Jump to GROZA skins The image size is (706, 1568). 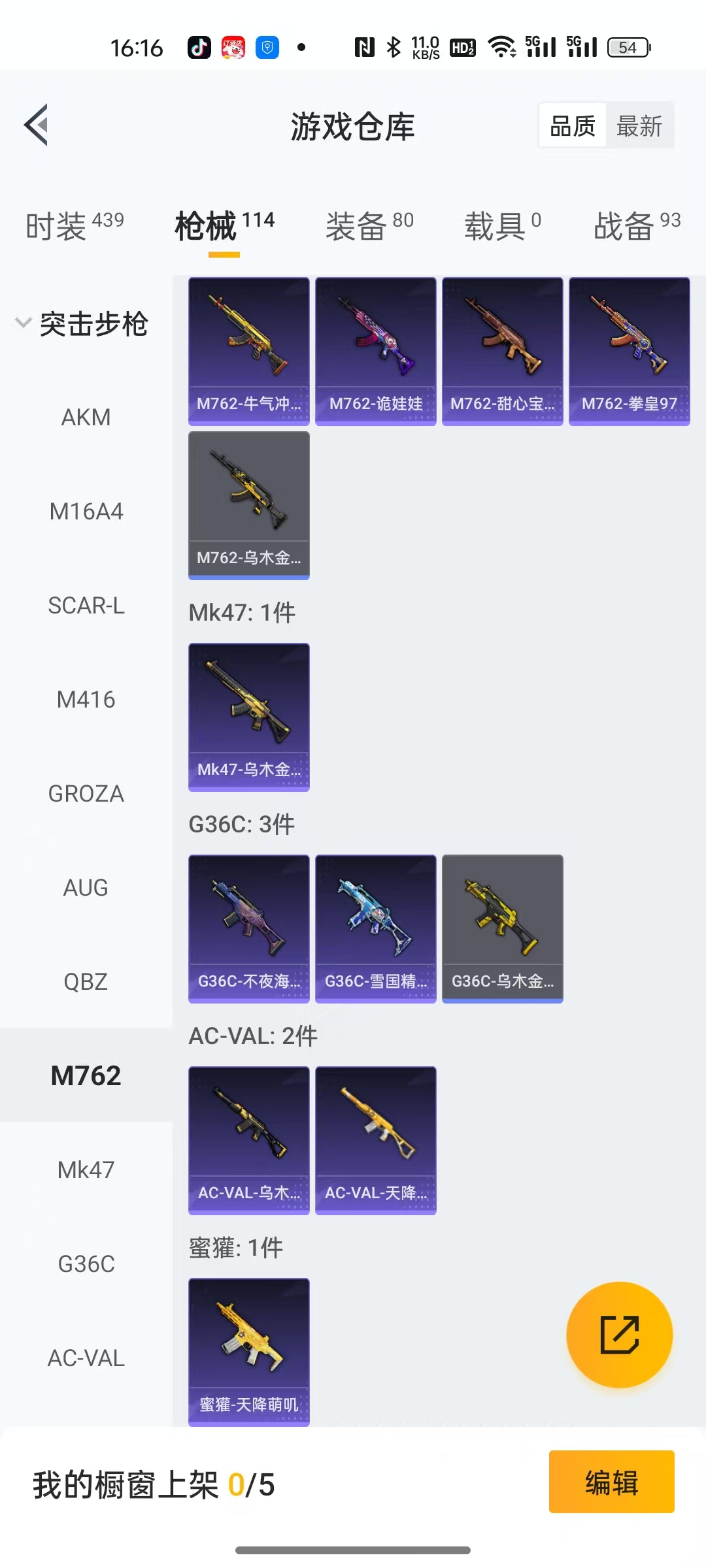tap(86, 794)
